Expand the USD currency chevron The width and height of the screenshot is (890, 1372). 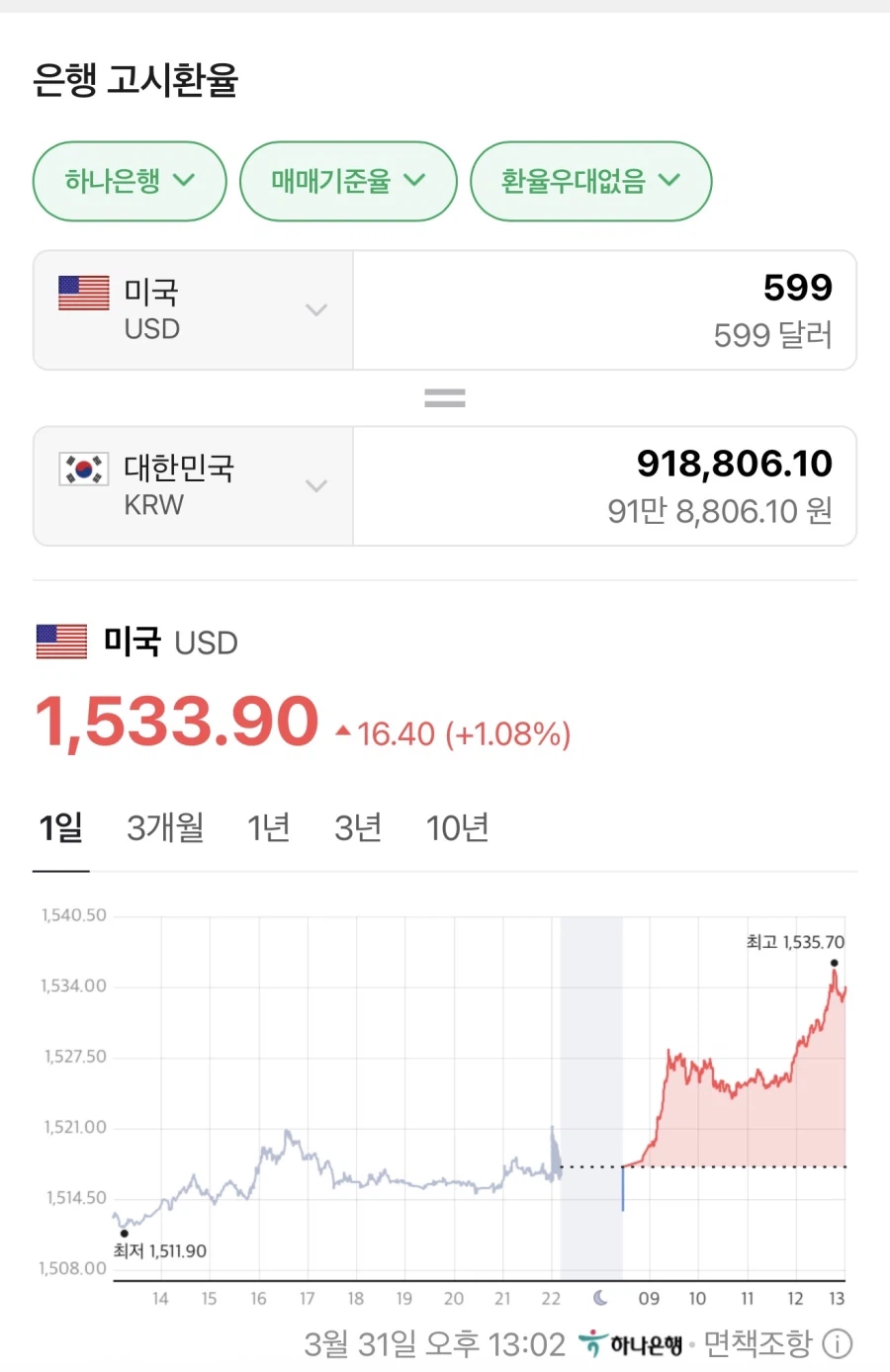click(316, 310)
